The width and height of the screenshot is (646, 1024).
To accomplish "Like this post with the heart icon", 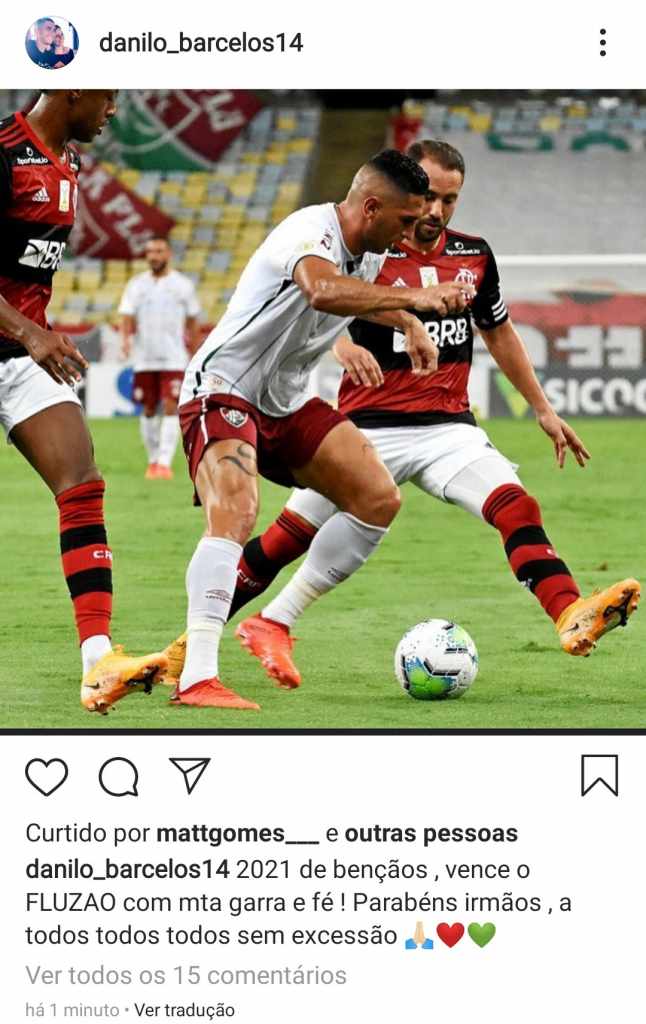I will pyautogui.click(x=47, y=776).
